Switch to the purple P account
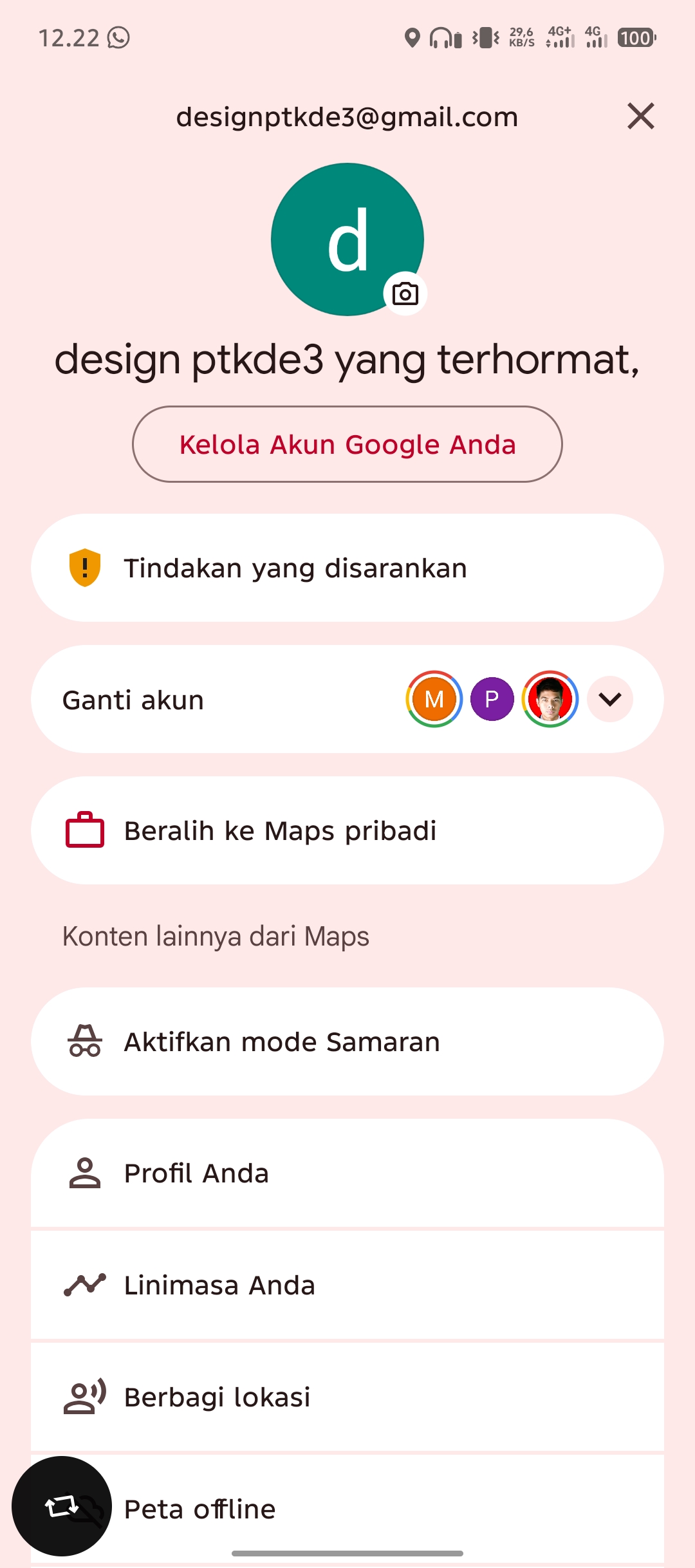This screenshot has width=695, height=1568. tap(492, 699)
